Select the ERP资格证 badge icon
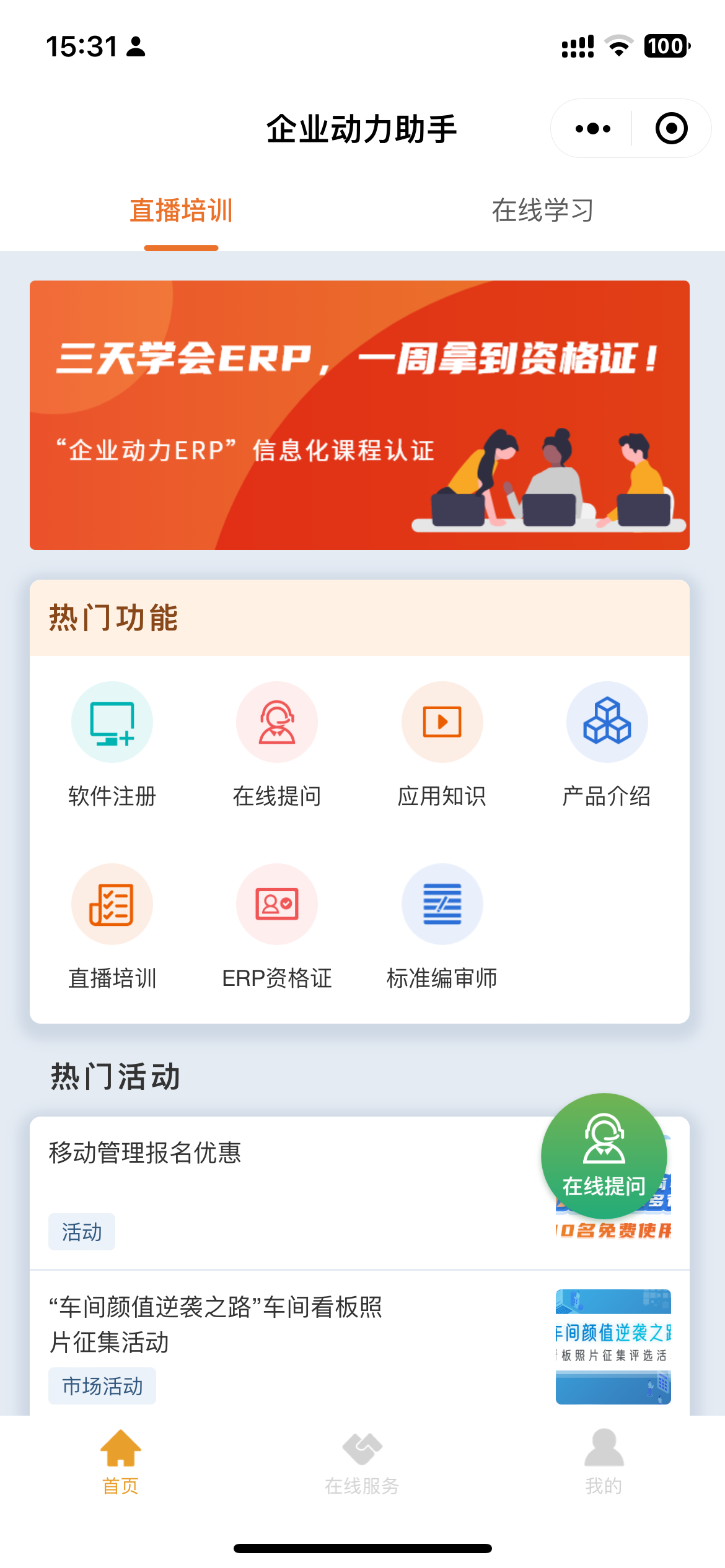 click(277, 905)
